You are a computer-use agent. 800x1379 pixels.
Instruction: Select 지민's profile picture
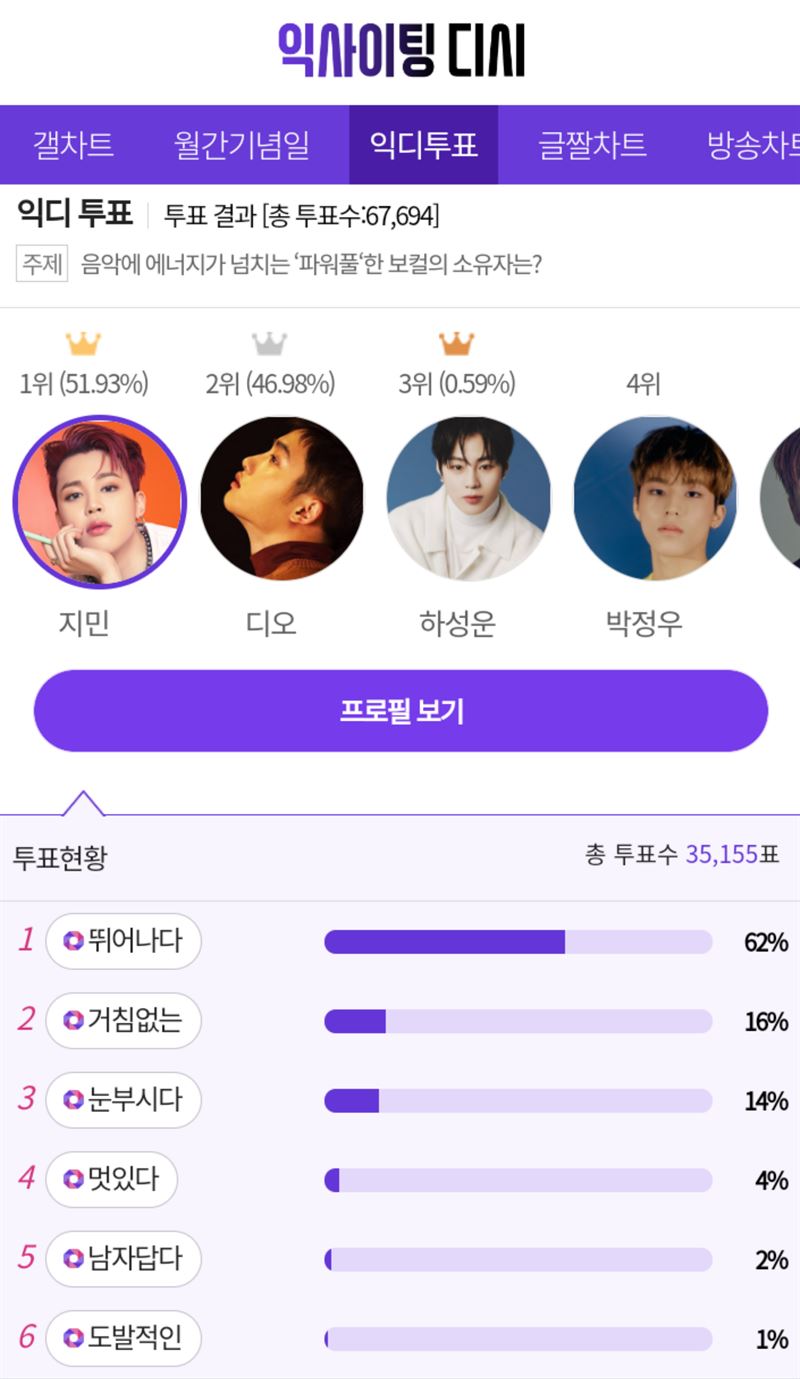[99, 501]
